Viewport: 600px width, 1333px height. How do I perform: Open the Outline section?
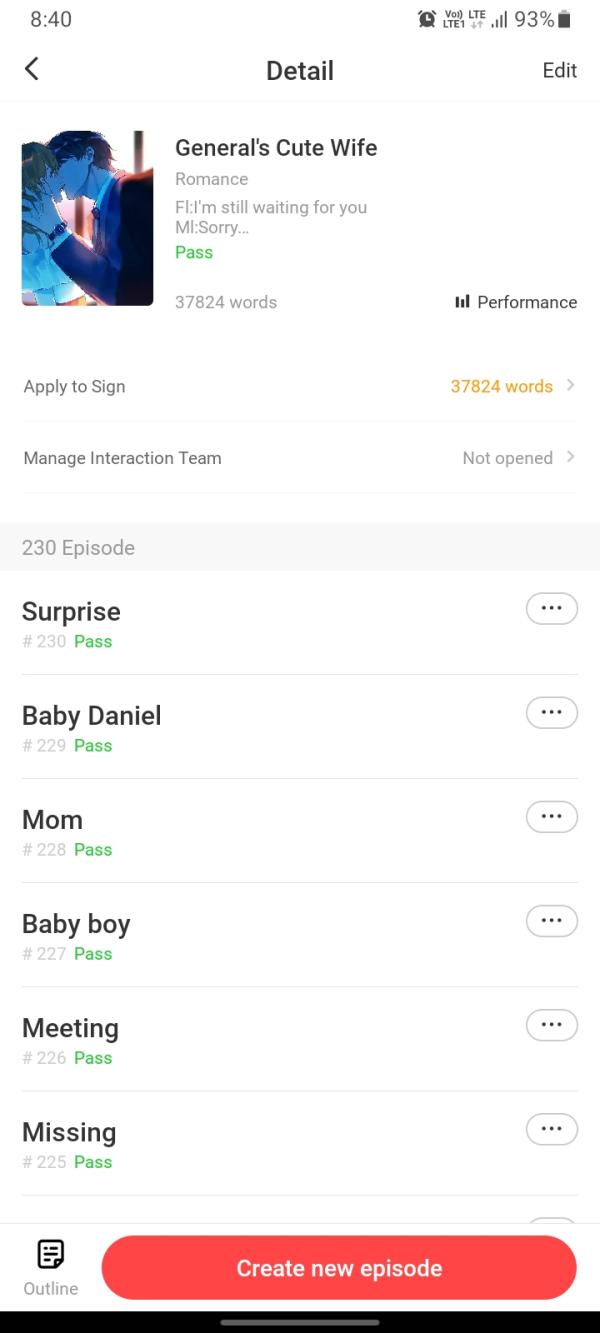(x=51, y=1268)
